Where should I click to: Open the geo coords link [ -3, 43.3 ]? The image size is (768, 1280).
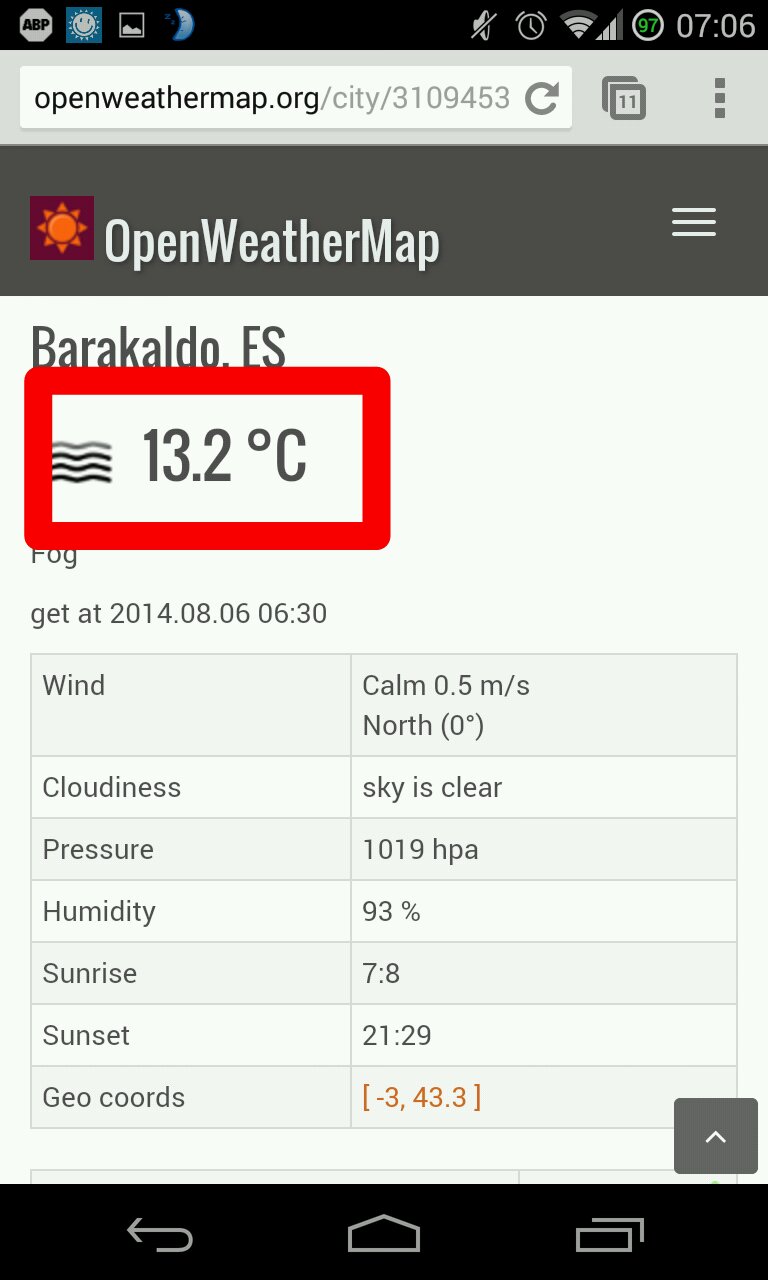coord(421,1097)
